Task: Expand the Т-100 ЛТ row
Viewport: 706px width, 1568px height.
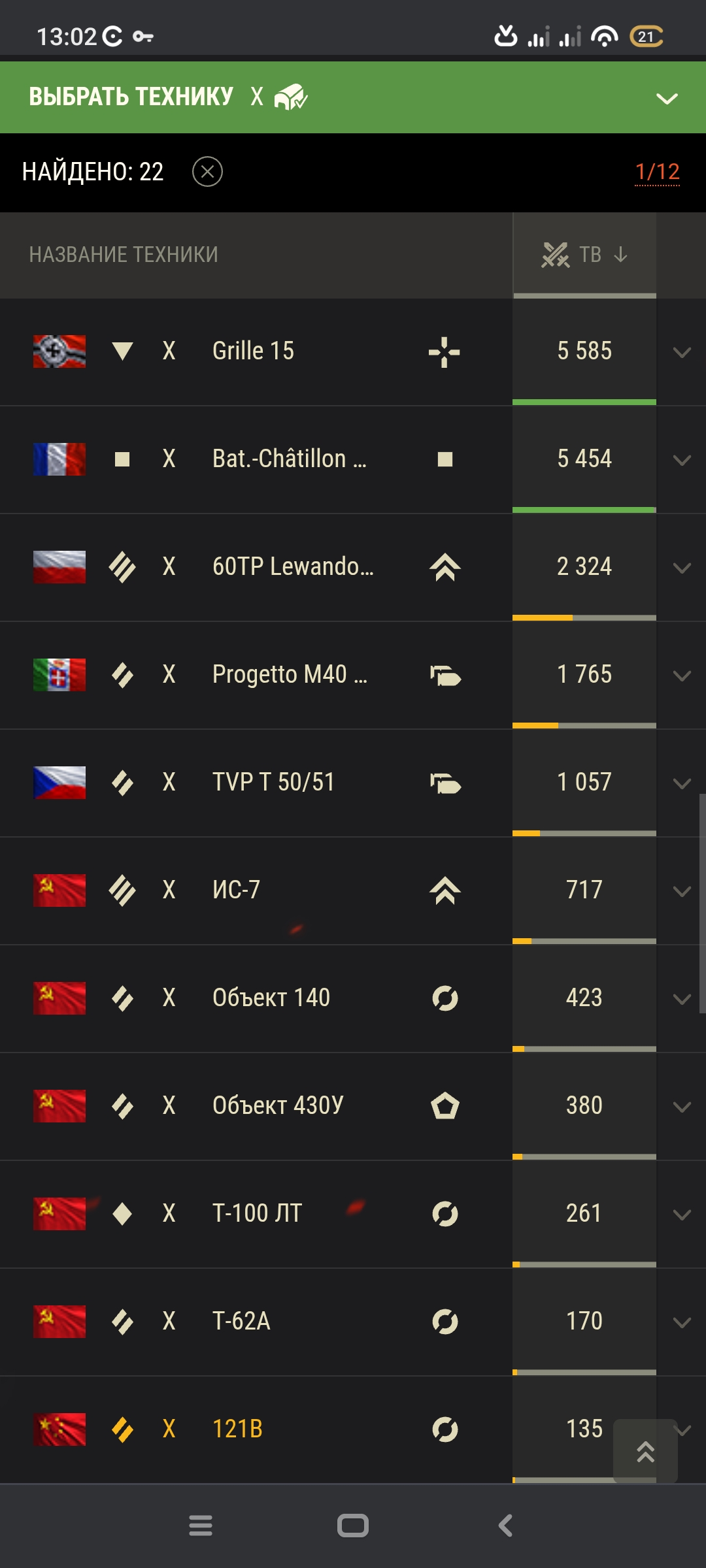Action: coord(682,1215)
